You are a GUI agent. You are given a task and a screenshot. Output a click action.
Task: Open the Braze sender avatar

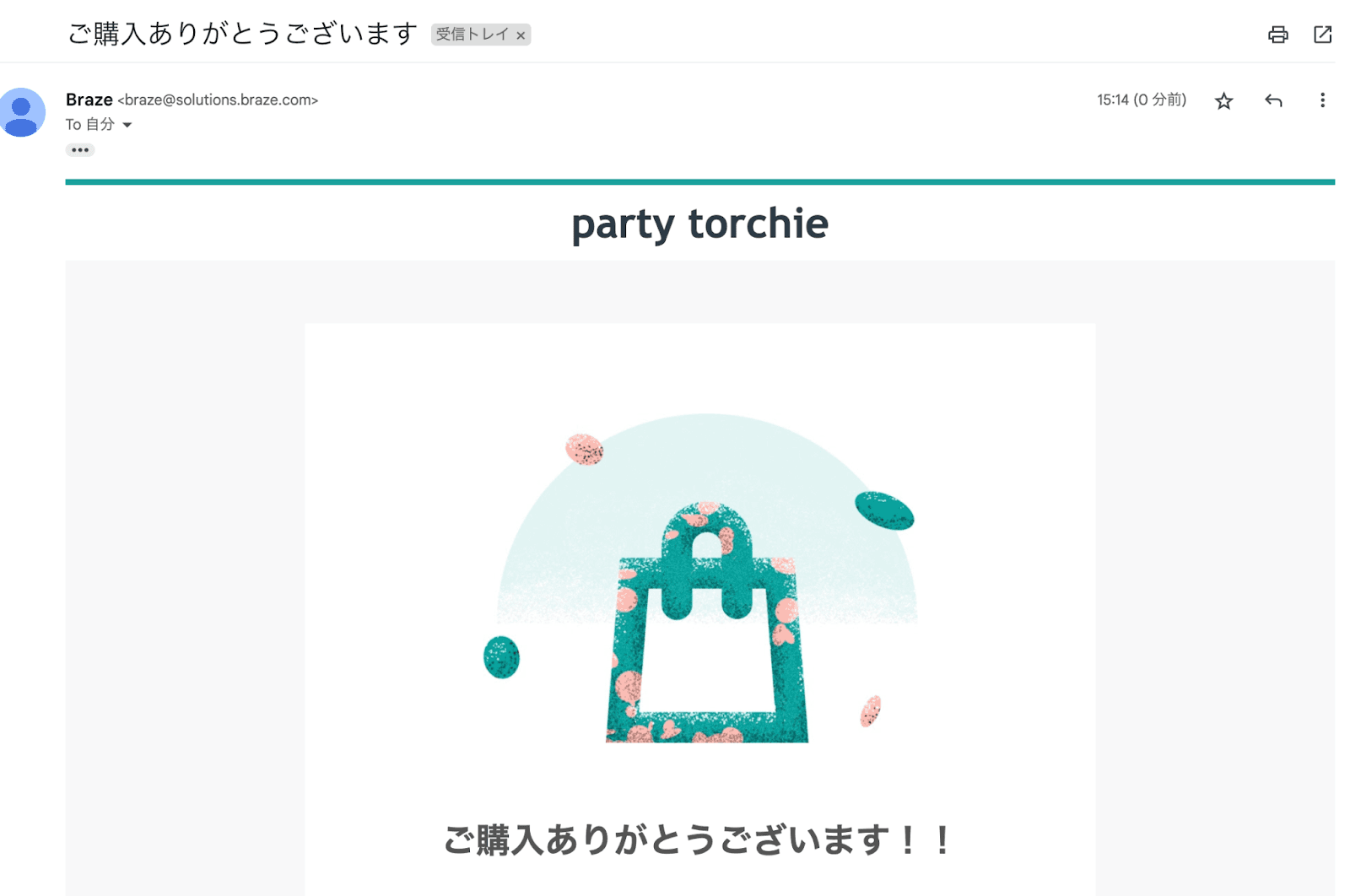tap(23, 111)
